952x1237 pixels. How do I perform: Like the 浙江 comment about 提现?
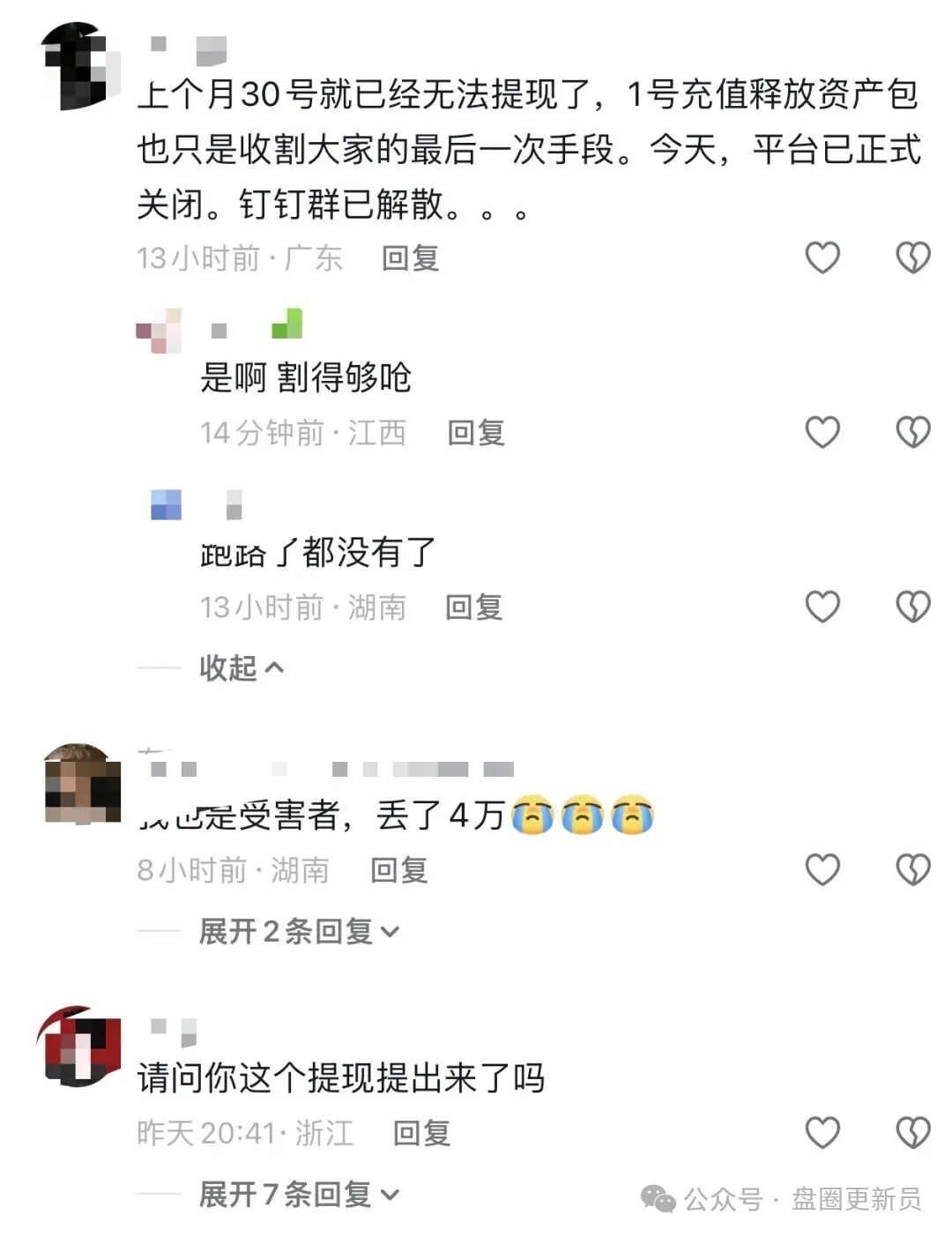(822, 1132)
